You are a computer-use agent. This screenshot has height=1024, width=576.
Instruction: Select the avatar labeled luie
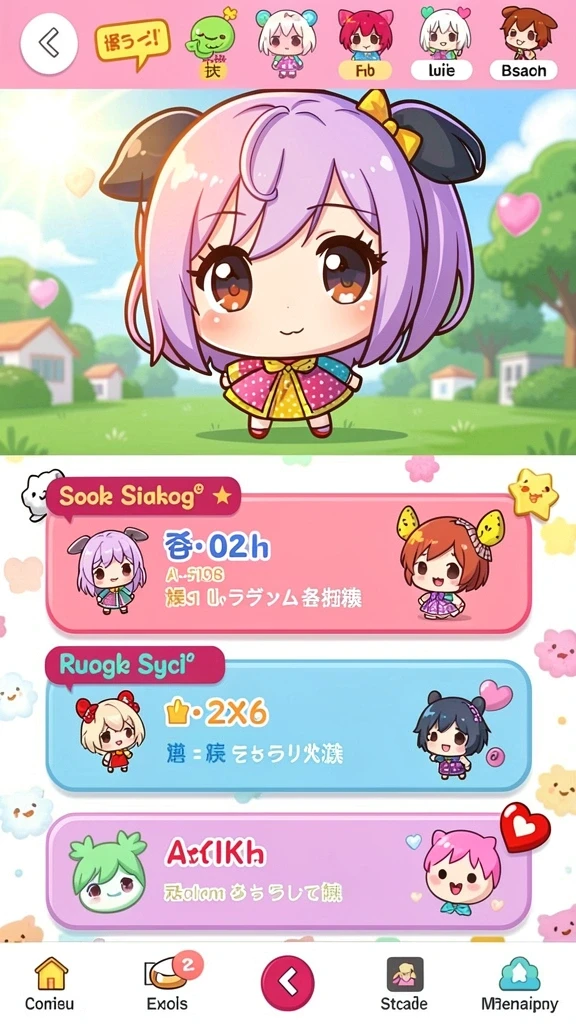(441, 44)
